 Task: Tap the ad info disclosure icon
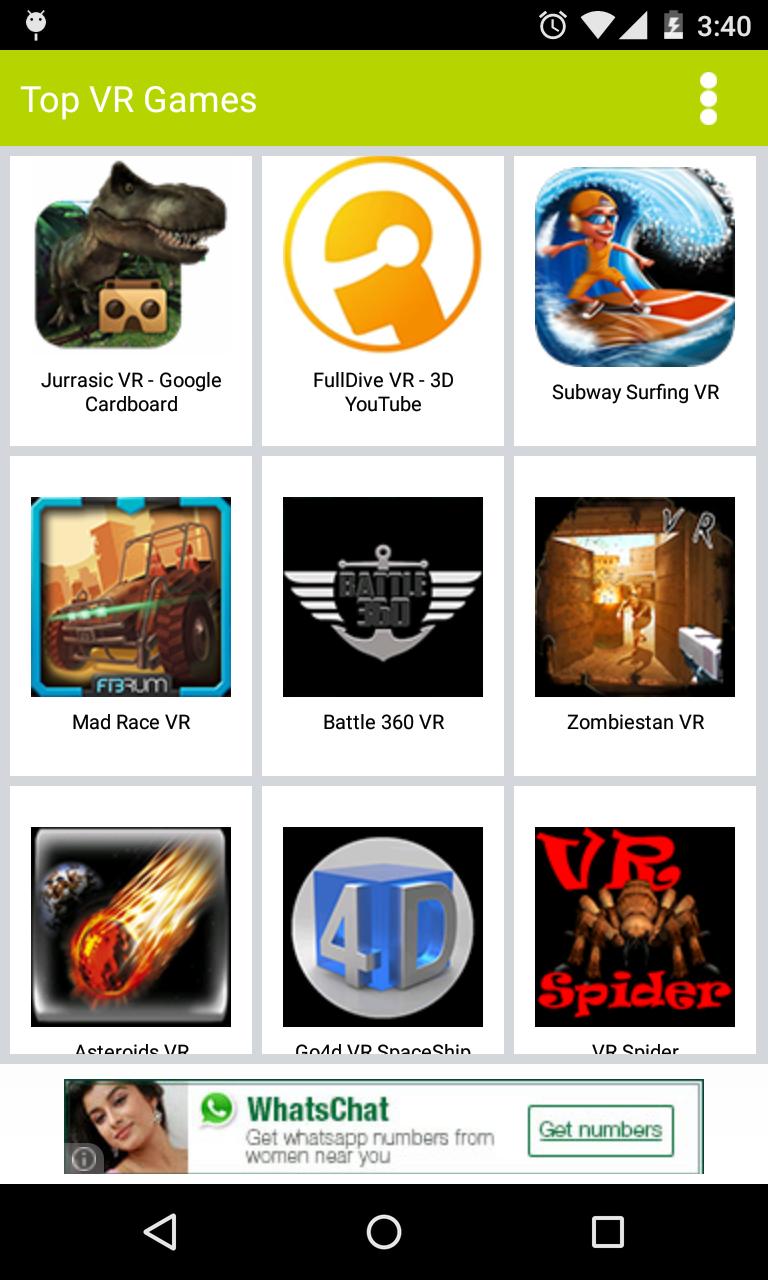pos(84,1159)
